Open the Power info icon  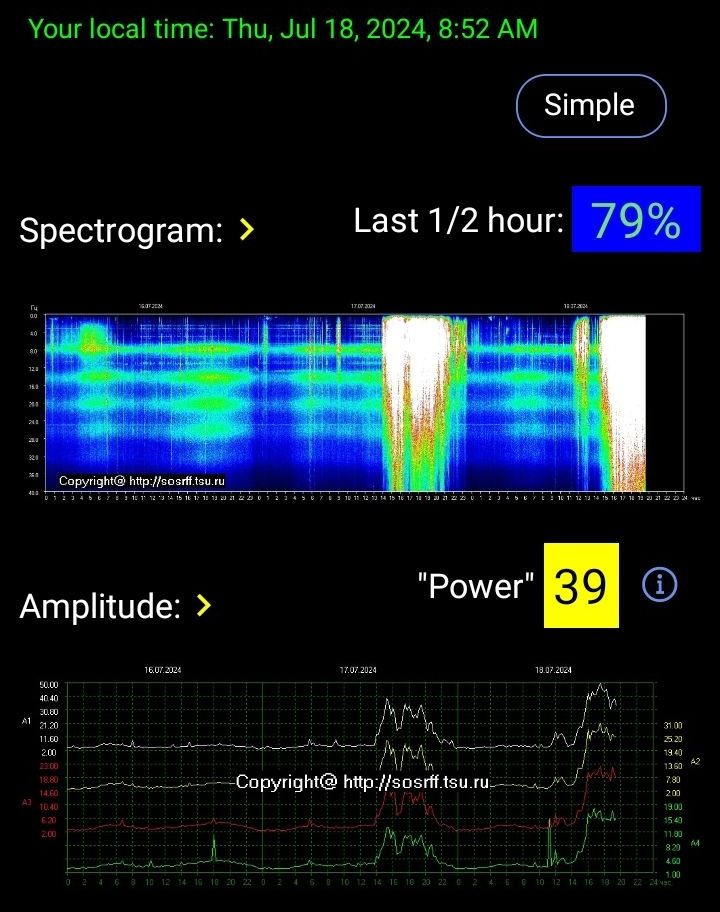click(x=659, y=585)
